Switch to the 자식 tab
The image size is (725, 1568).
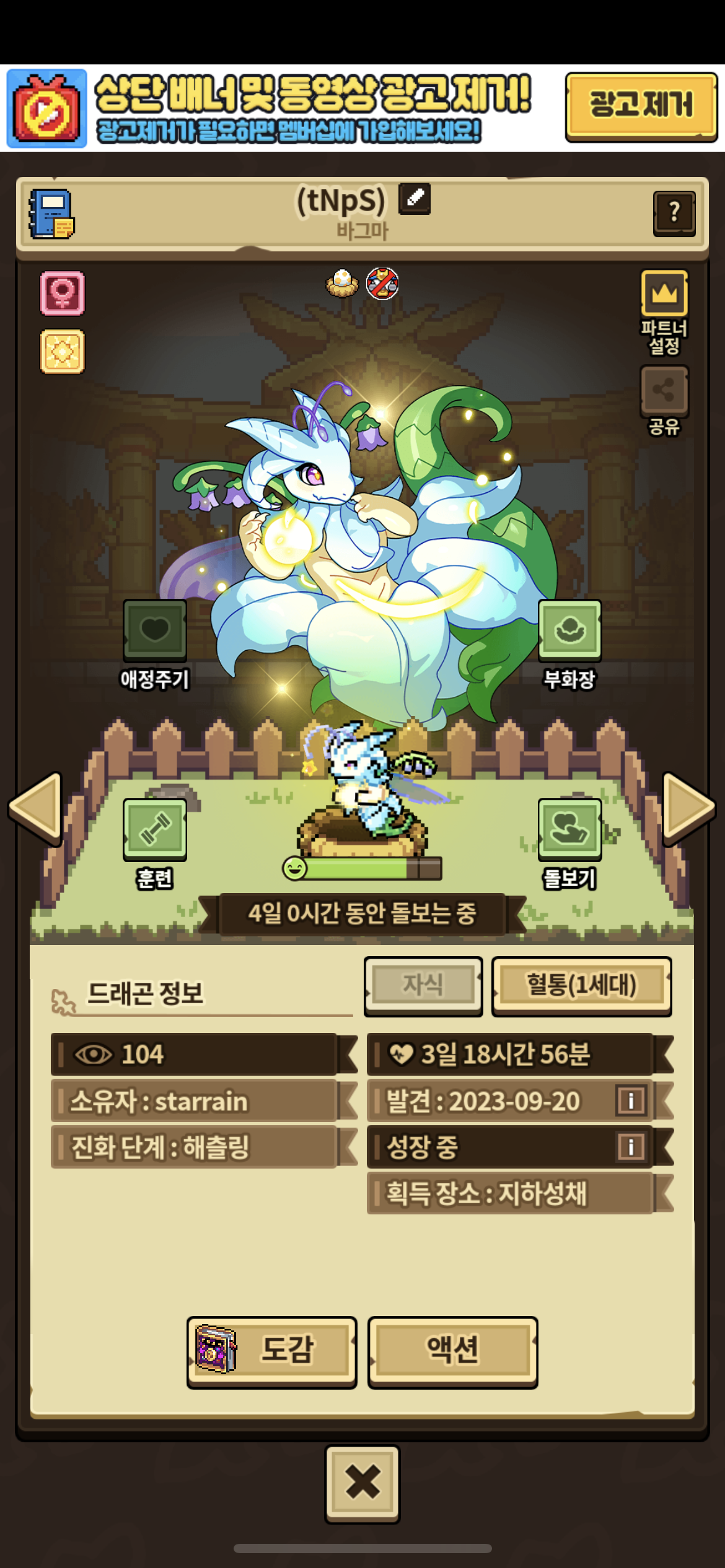coord(423,986)
